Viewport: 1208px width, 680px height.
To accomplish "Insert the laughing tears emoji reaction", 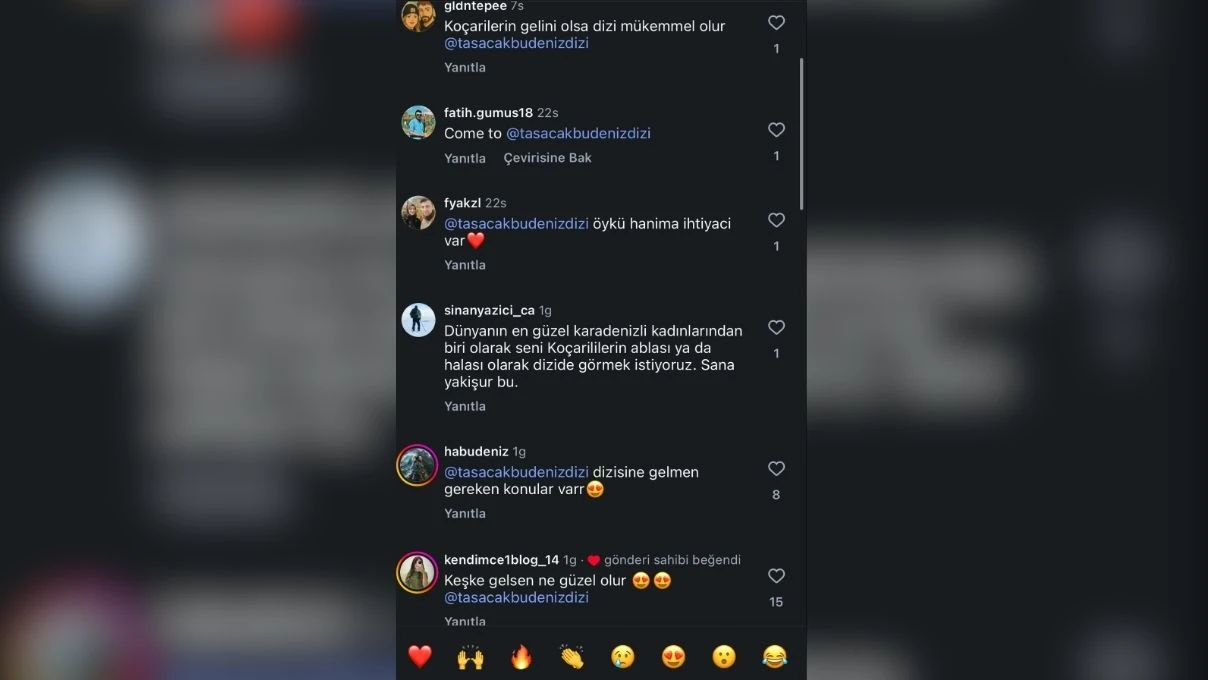I will coord(774,657).
